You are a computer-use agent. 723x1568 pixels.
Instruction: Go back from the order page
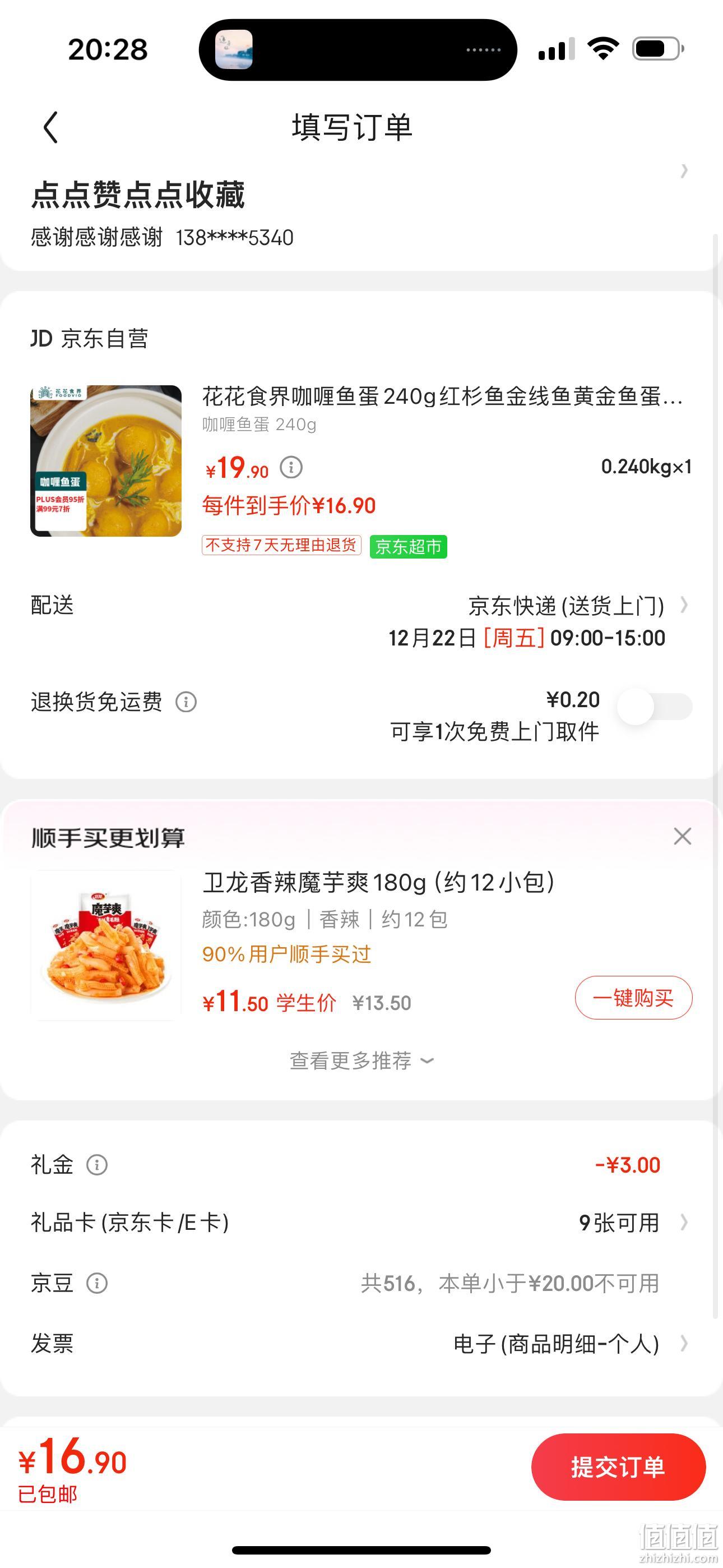point(50,127)
